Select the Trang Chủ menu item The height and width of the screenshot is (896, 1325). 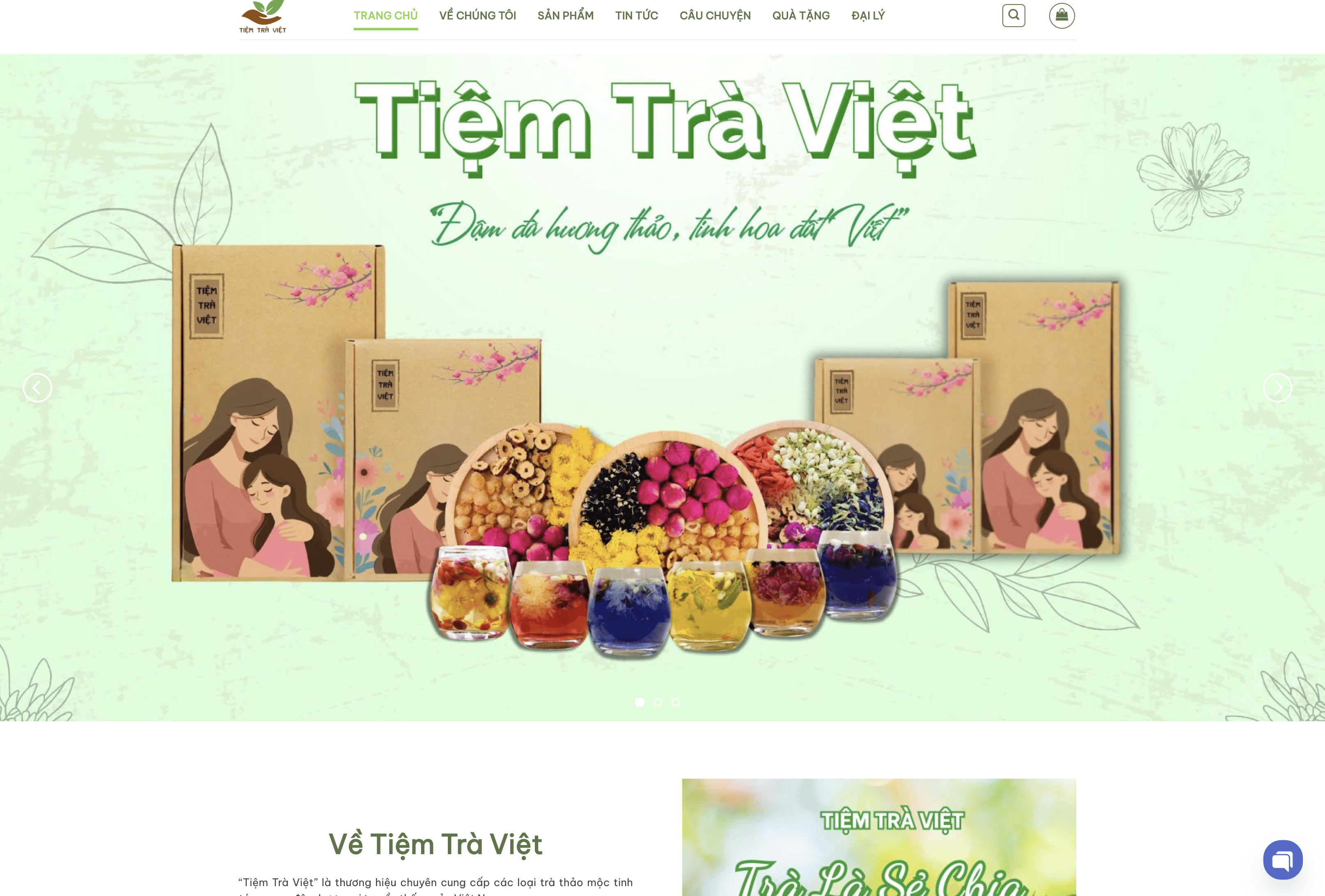[x=385, y=16]
